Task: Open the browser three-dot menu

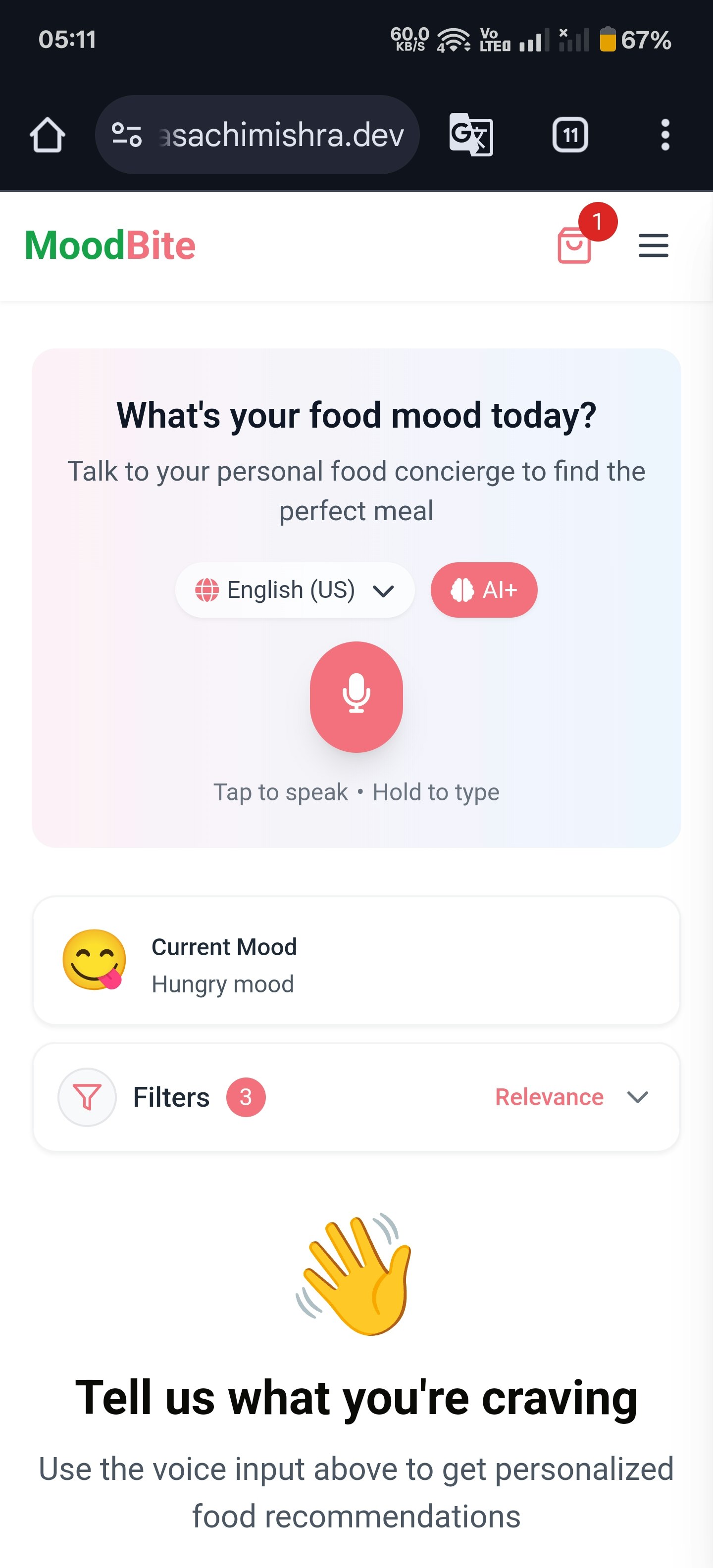Action: [665, 135]
